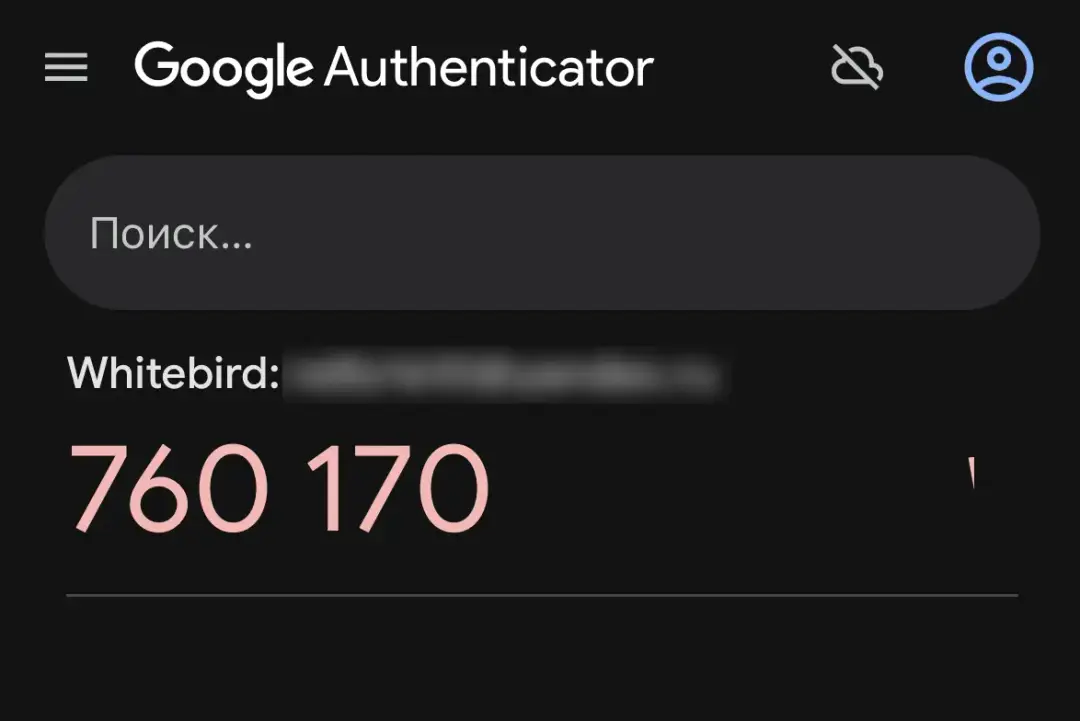The width and height of the screenshot is (1080, 721).
Task: Open the hamburger drawer menu
Action: pyautogui.click(x=66, y=68)
